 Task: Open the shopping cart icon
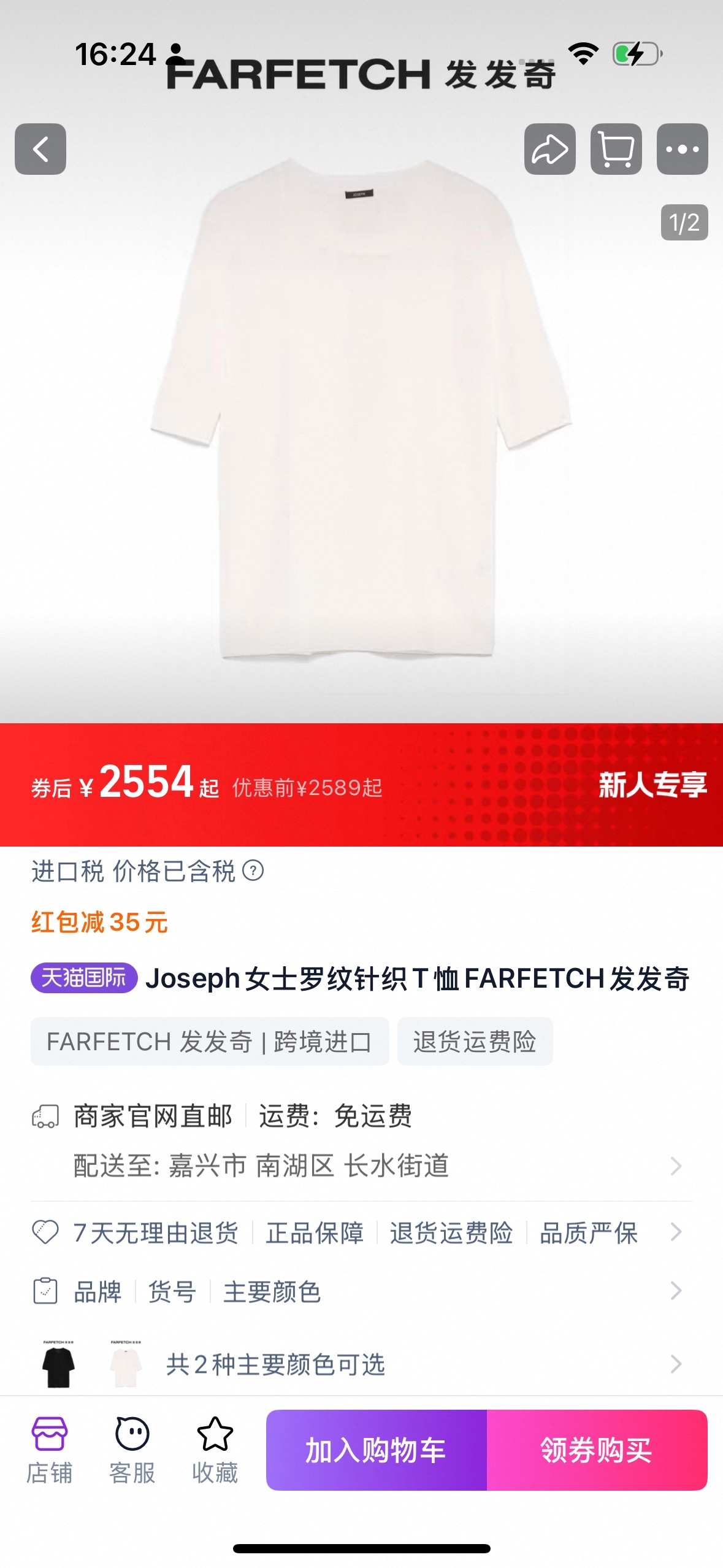pos(616,149)
